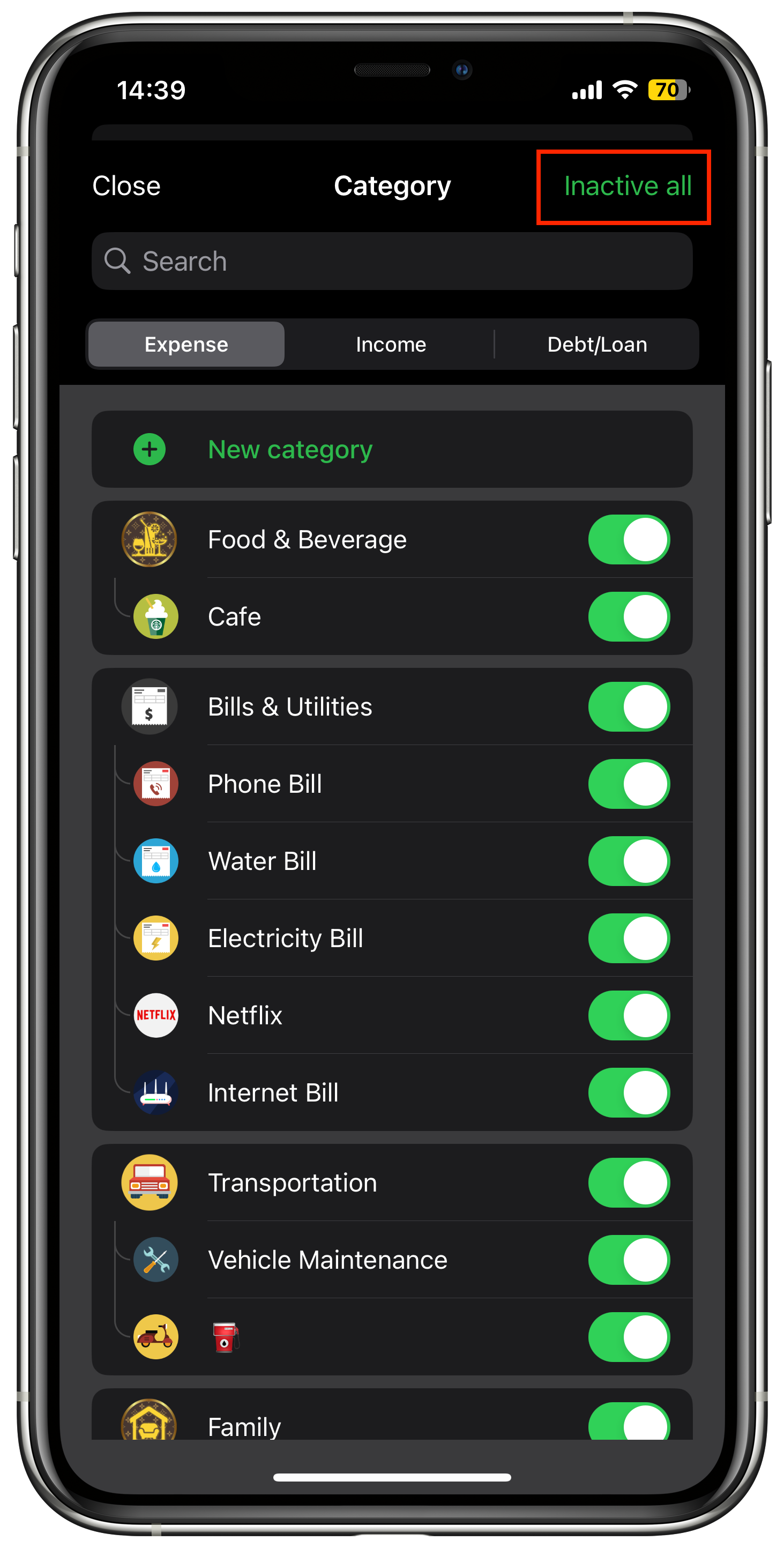Toggle the Phone Bill switch
Screen dimensions: 784x1548
[x=629, y=784]
